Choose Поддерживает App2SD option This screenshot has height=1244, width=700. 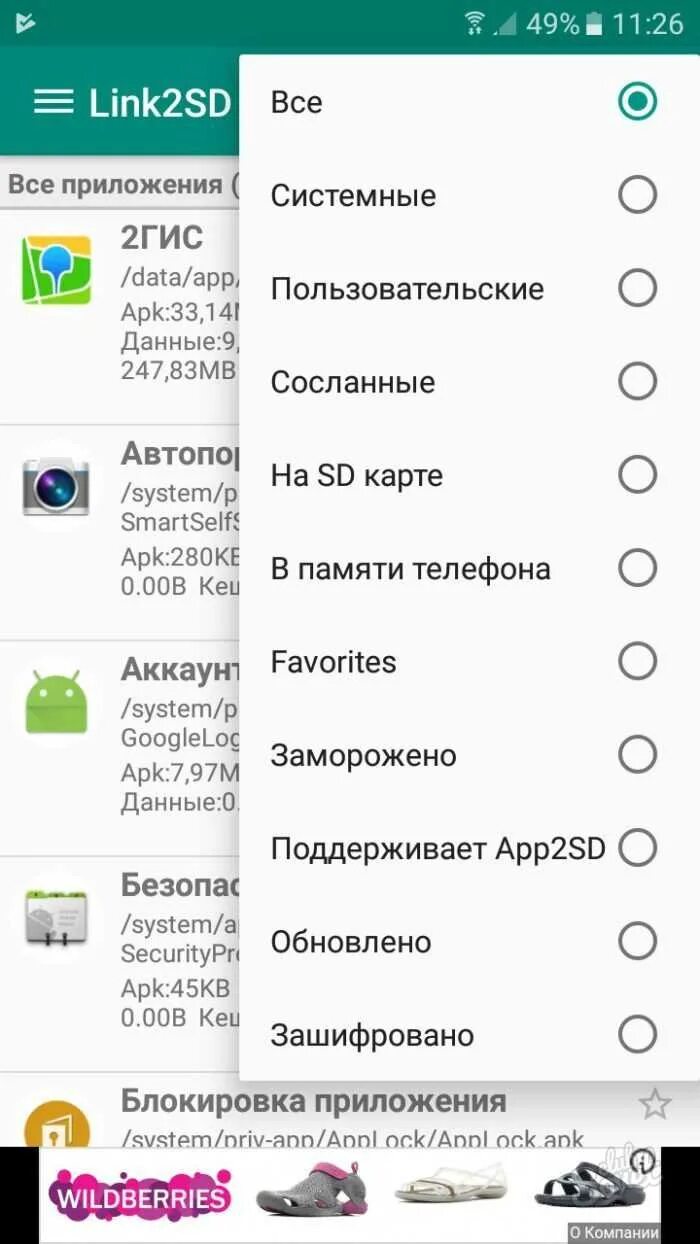click(x=637, y=848)
